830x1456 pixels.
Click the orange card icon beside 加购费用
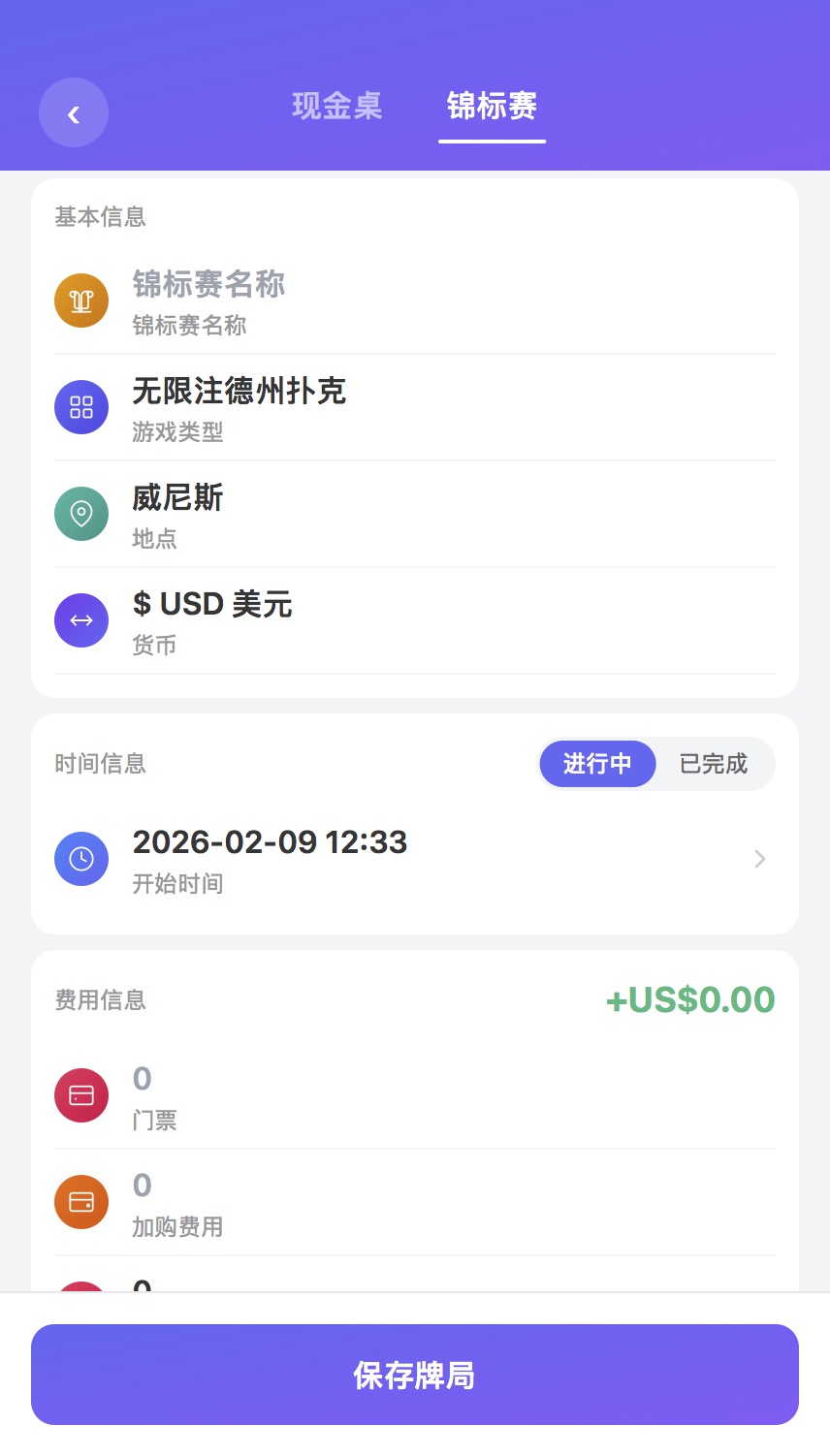pos(80,1202)
